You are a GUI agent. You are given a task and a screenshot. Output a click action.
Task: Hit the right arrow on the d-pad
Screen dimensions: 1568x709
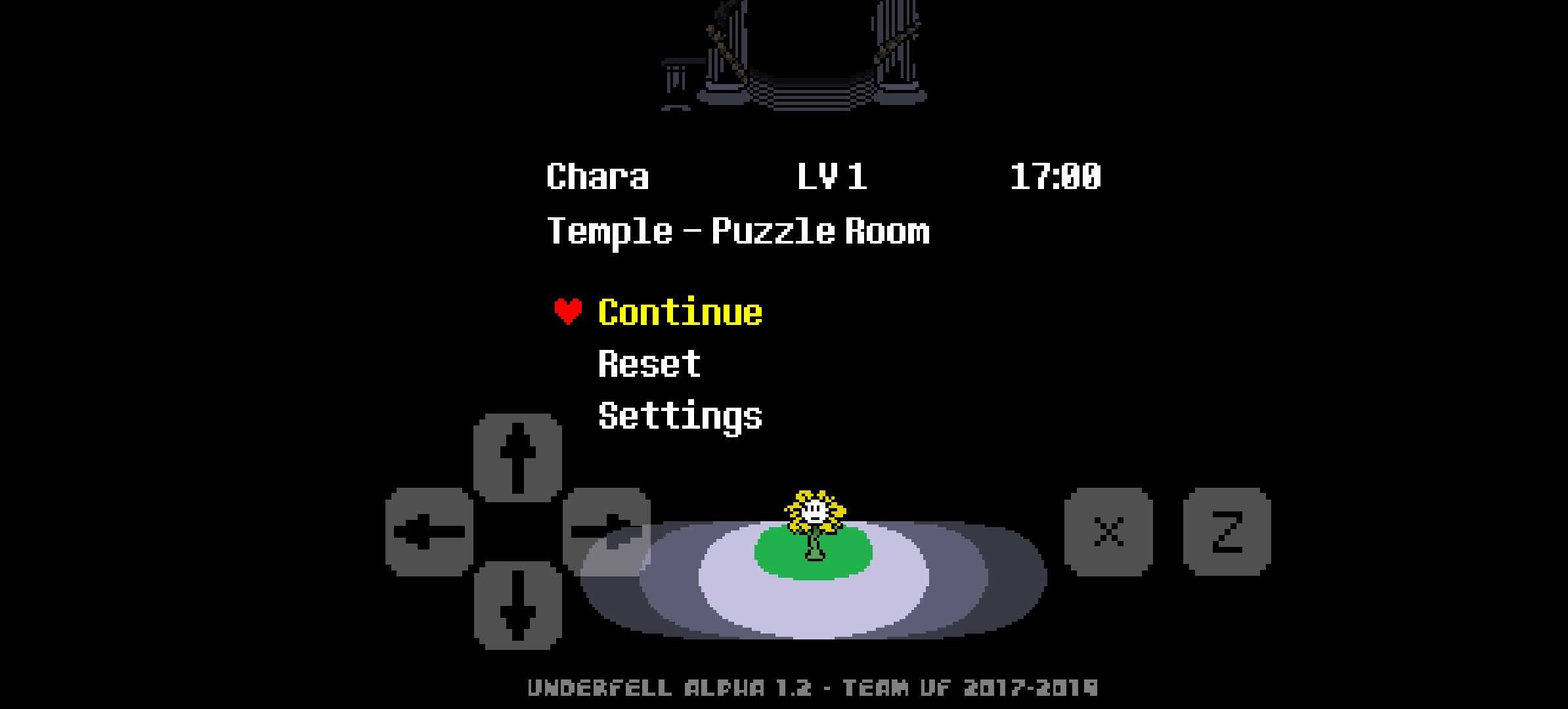click(x=606, y=531)
